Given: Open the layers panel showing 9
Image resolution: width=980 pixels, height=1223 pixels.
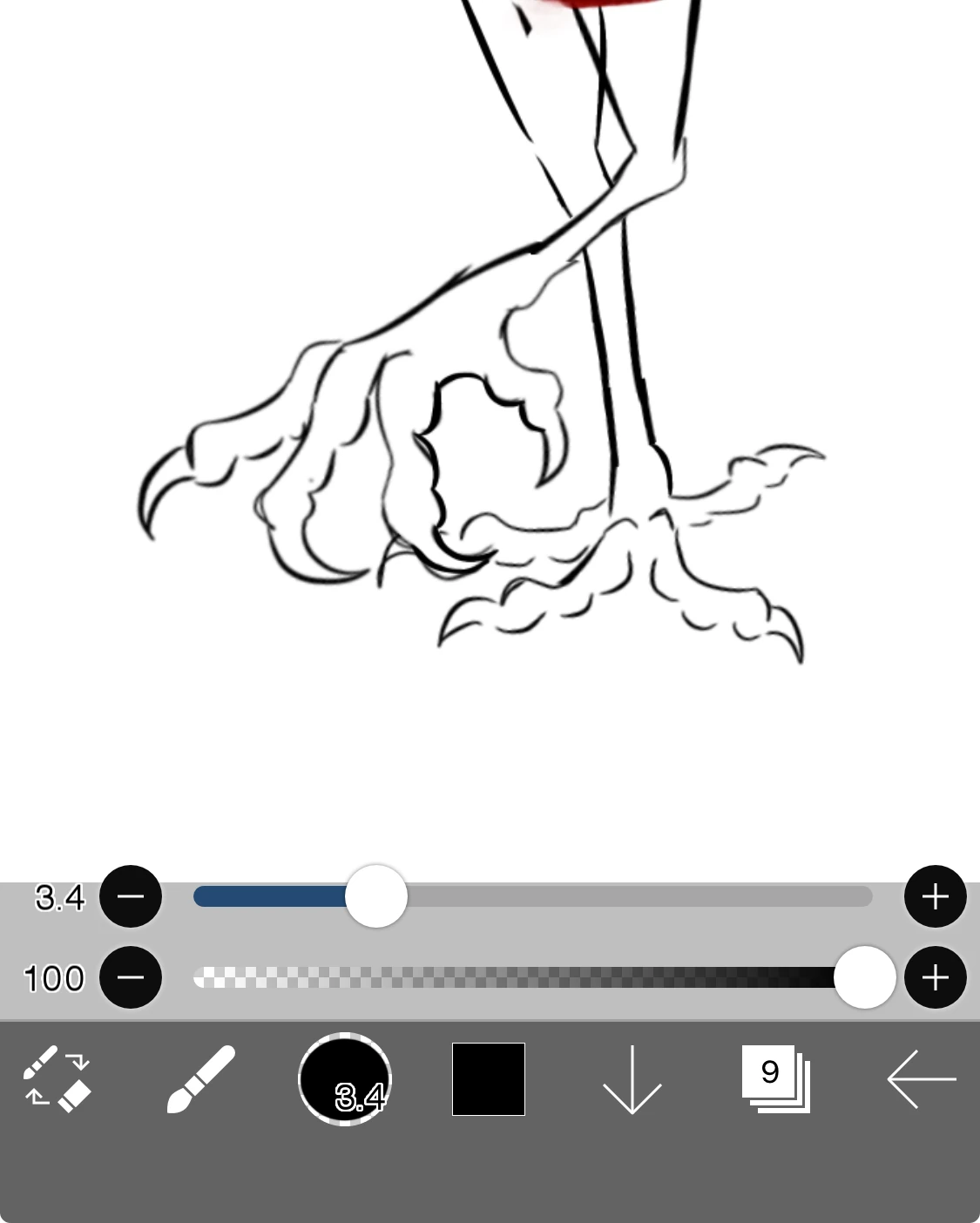Looking at the screenshot, I should [775, 1079].
